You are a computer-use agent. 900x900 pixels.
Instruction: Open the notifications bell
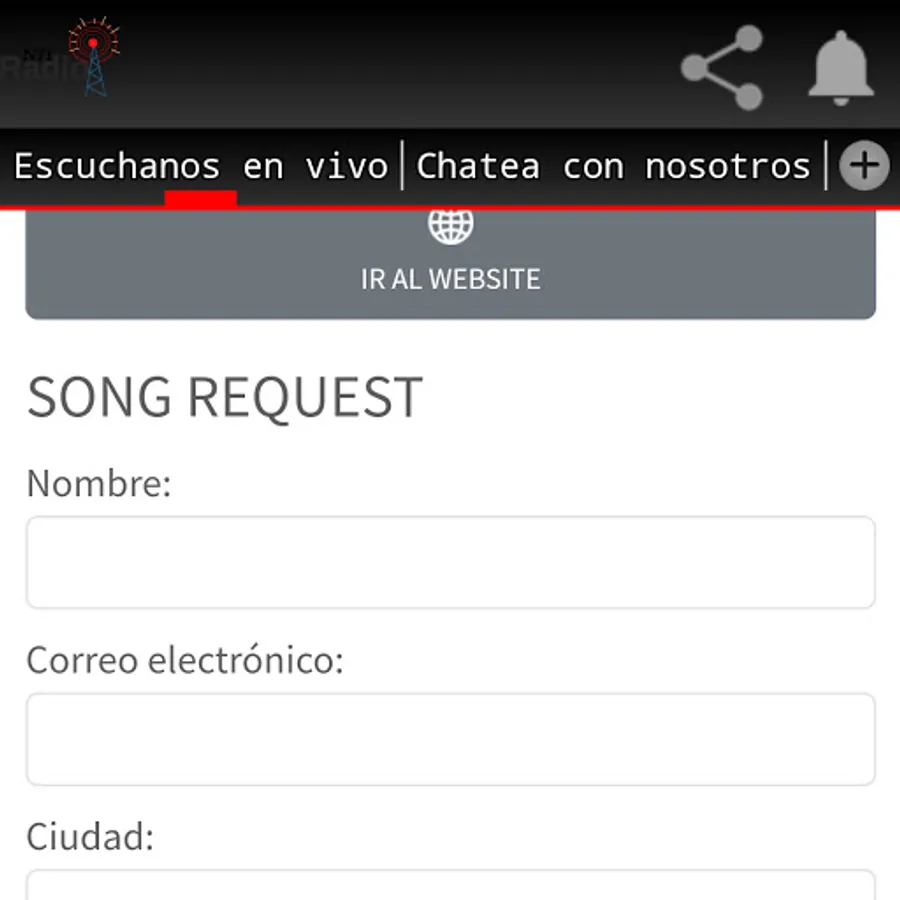[841, 68]
